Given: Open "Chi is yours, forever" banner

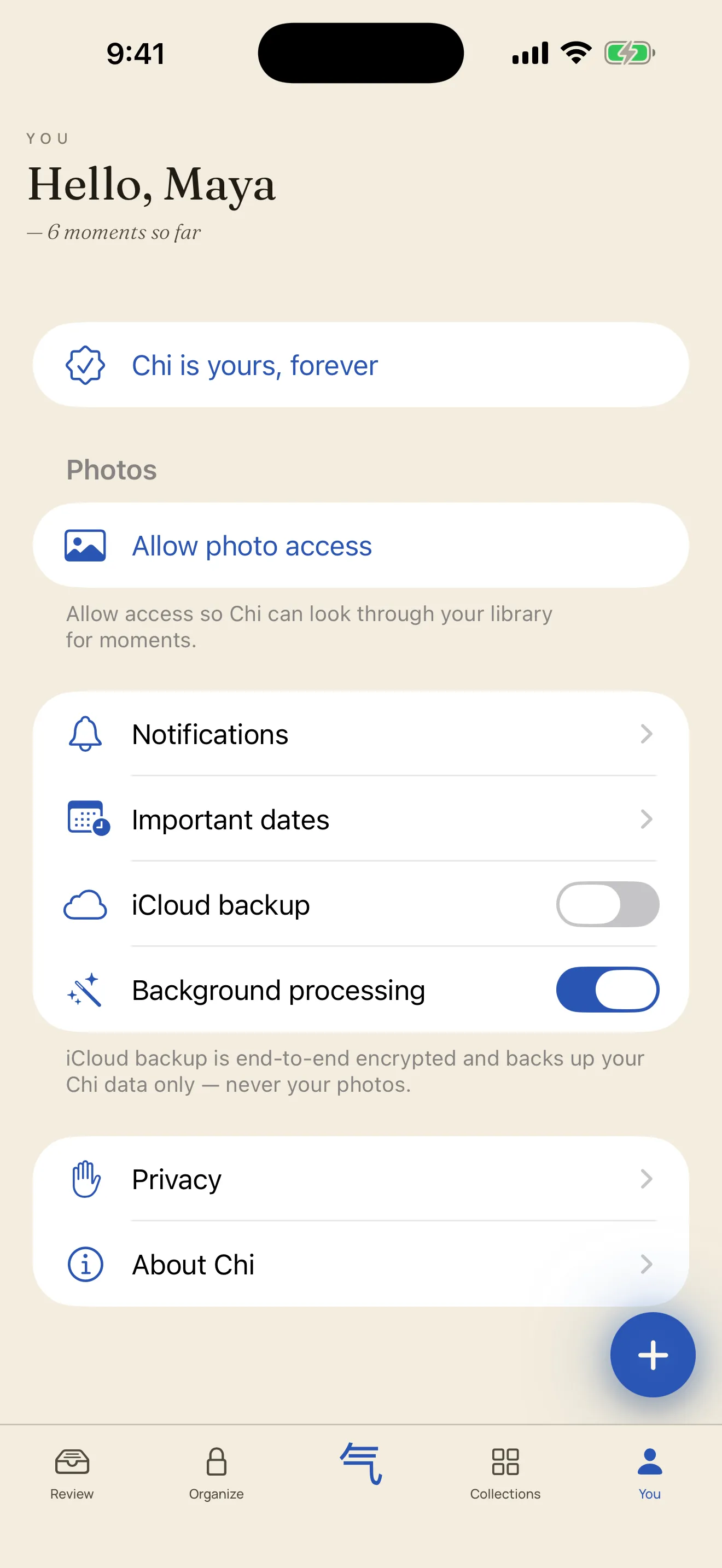Looking at the screenshot, I should [361, 365].
